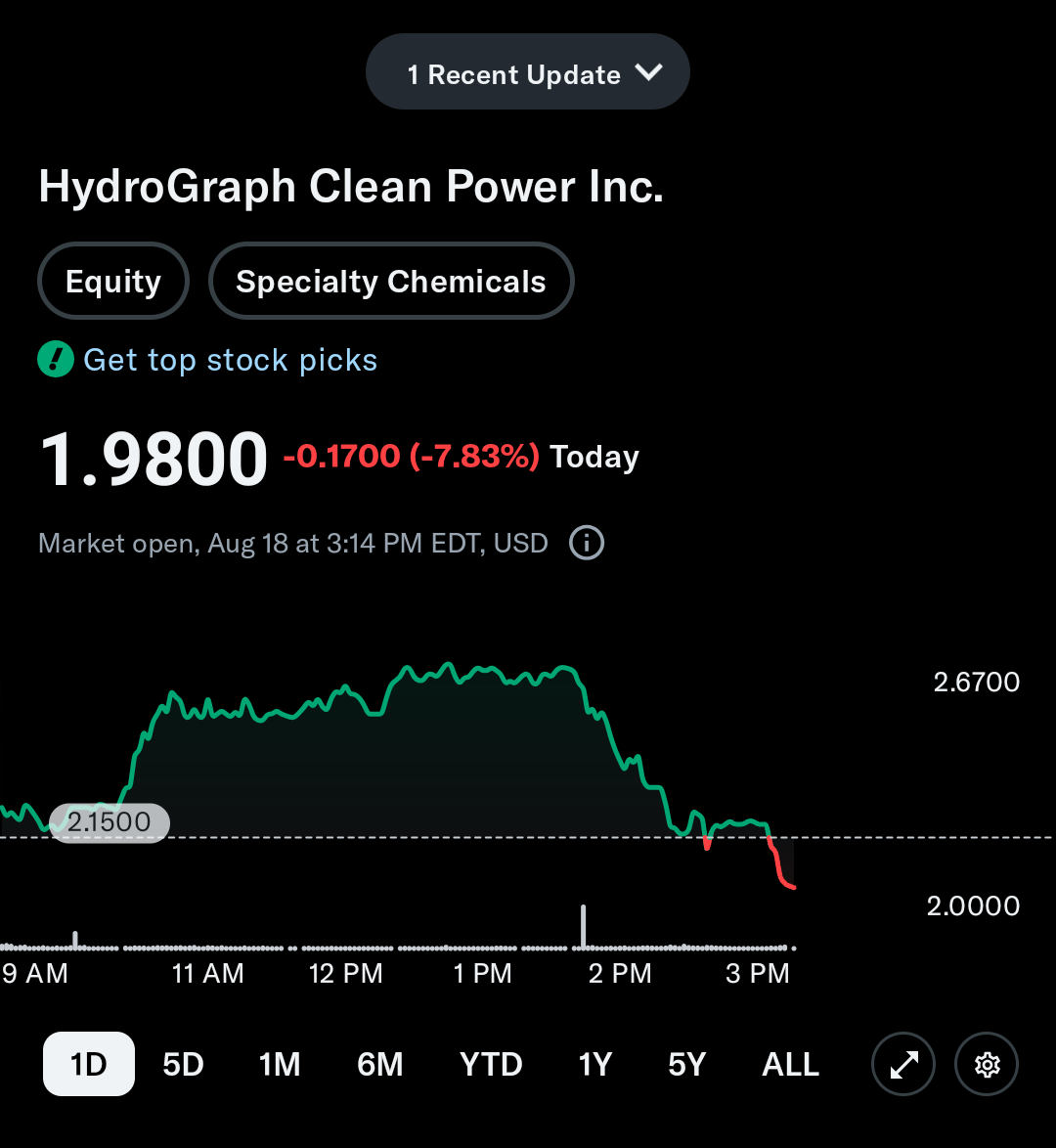Show the 6M price chart
Image resolution: width=1056 pixels, height=1148 pixels.
point(380,1064)
